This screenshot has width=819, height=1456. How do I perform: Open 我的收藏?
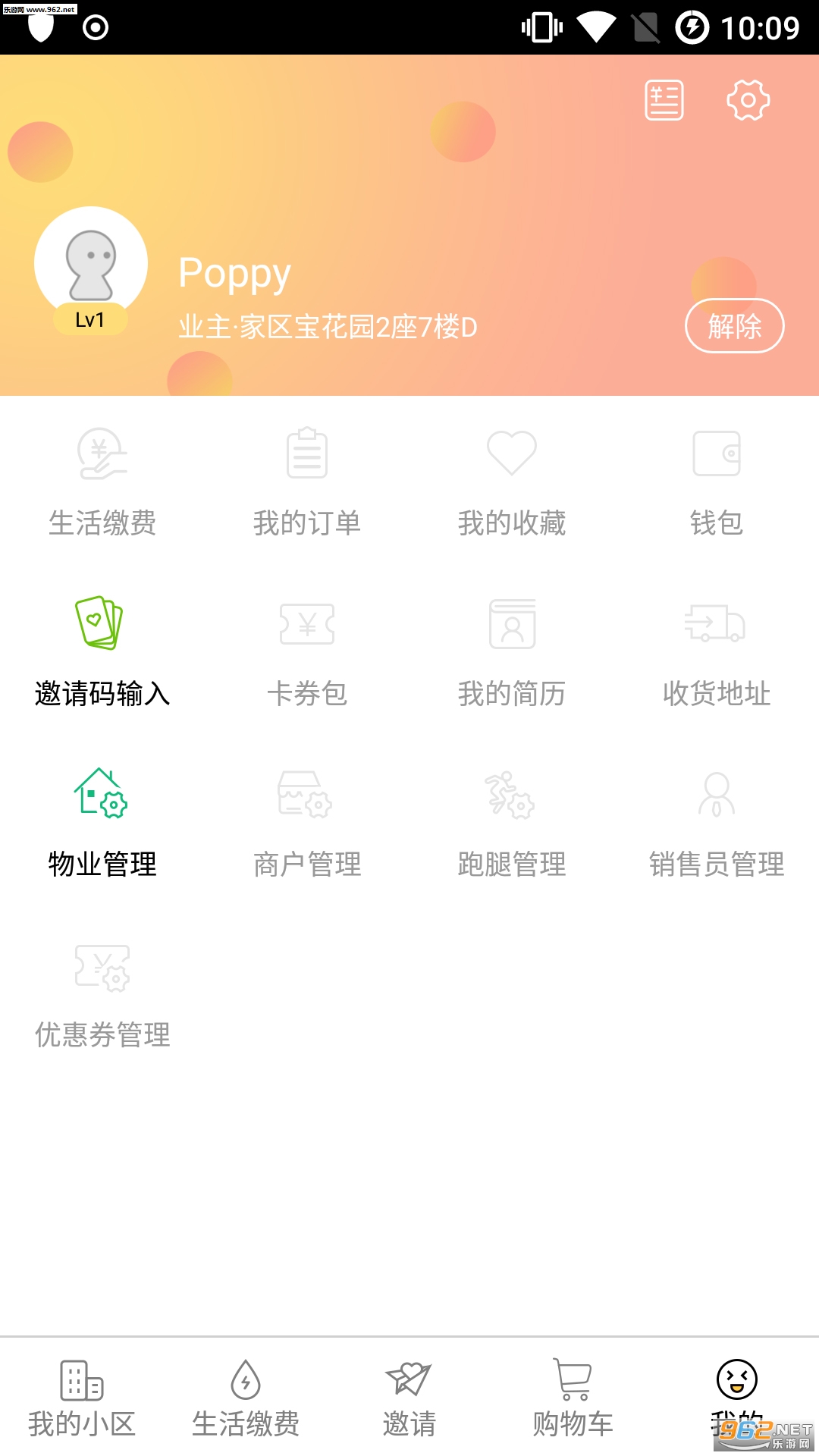pyautogui.click(x=512, y=481)
